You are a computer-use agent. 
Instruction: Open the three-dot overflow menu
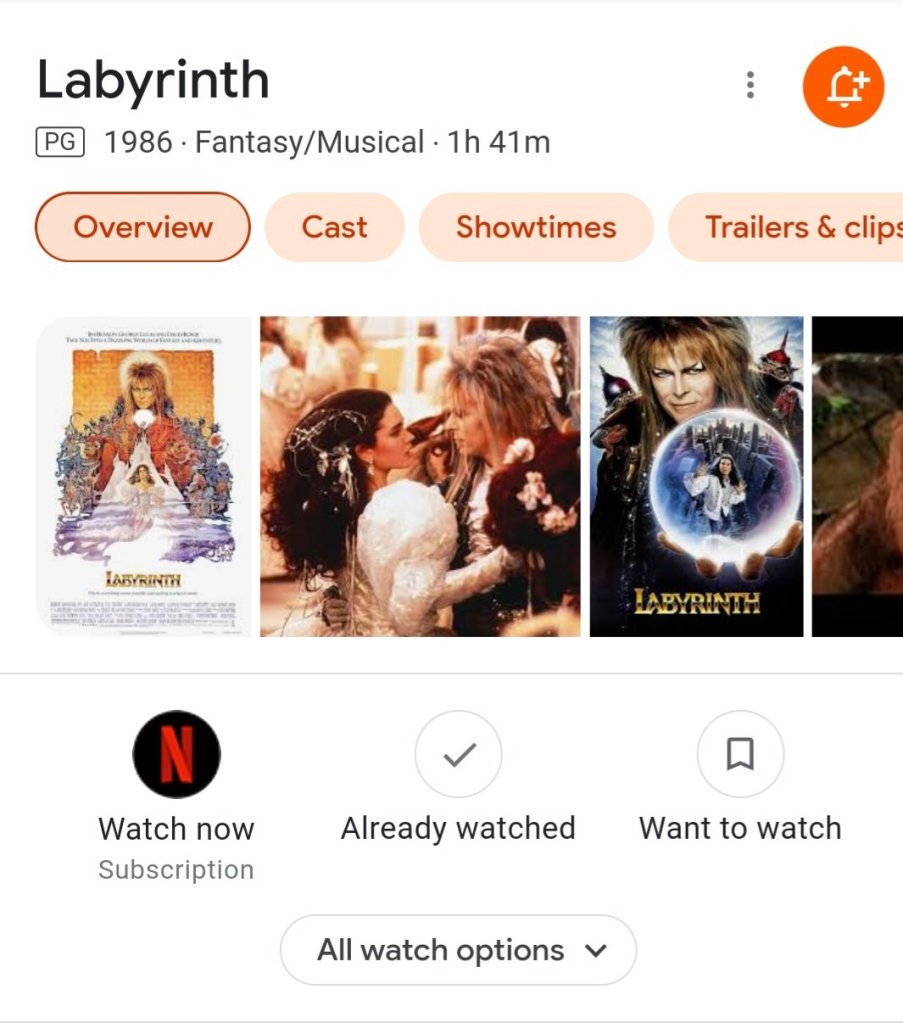click(x=750, y=85)
